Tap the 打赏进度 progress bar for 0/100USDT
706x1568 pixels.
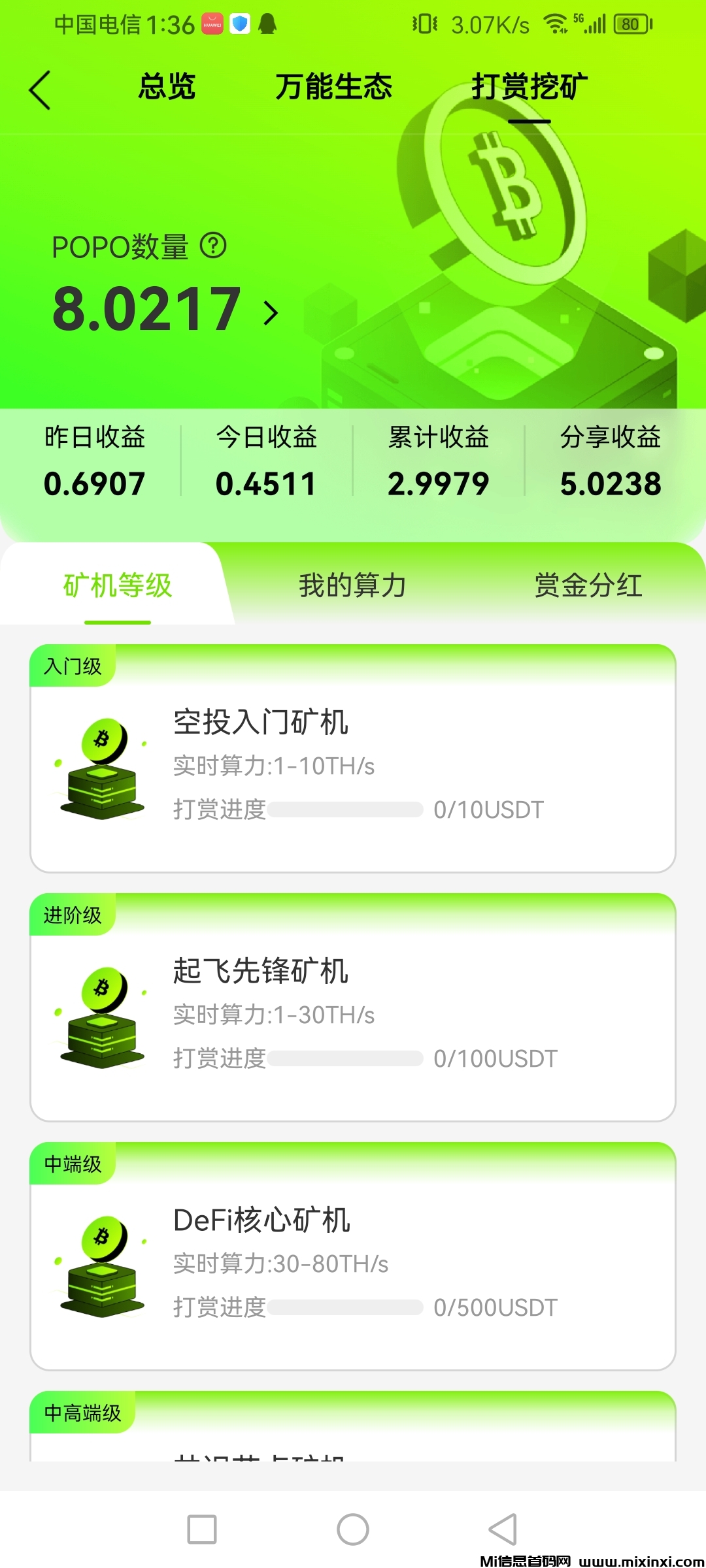pyautogui.click(x=346, y=1058)
